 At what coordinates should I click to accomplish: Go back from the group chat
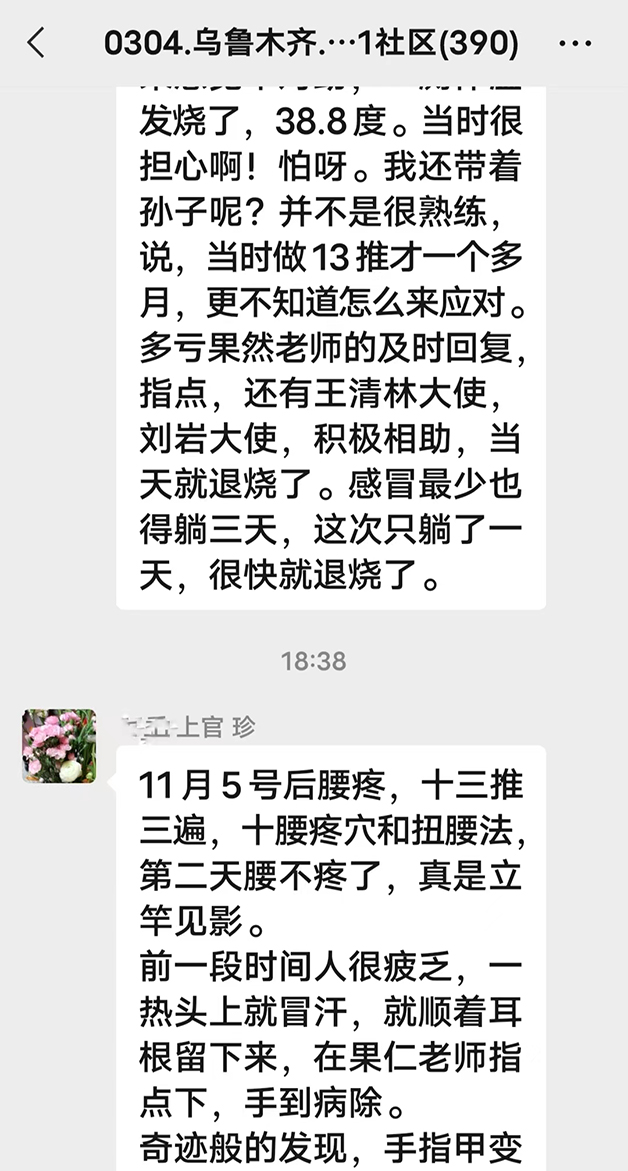click(x=37, y=43)
